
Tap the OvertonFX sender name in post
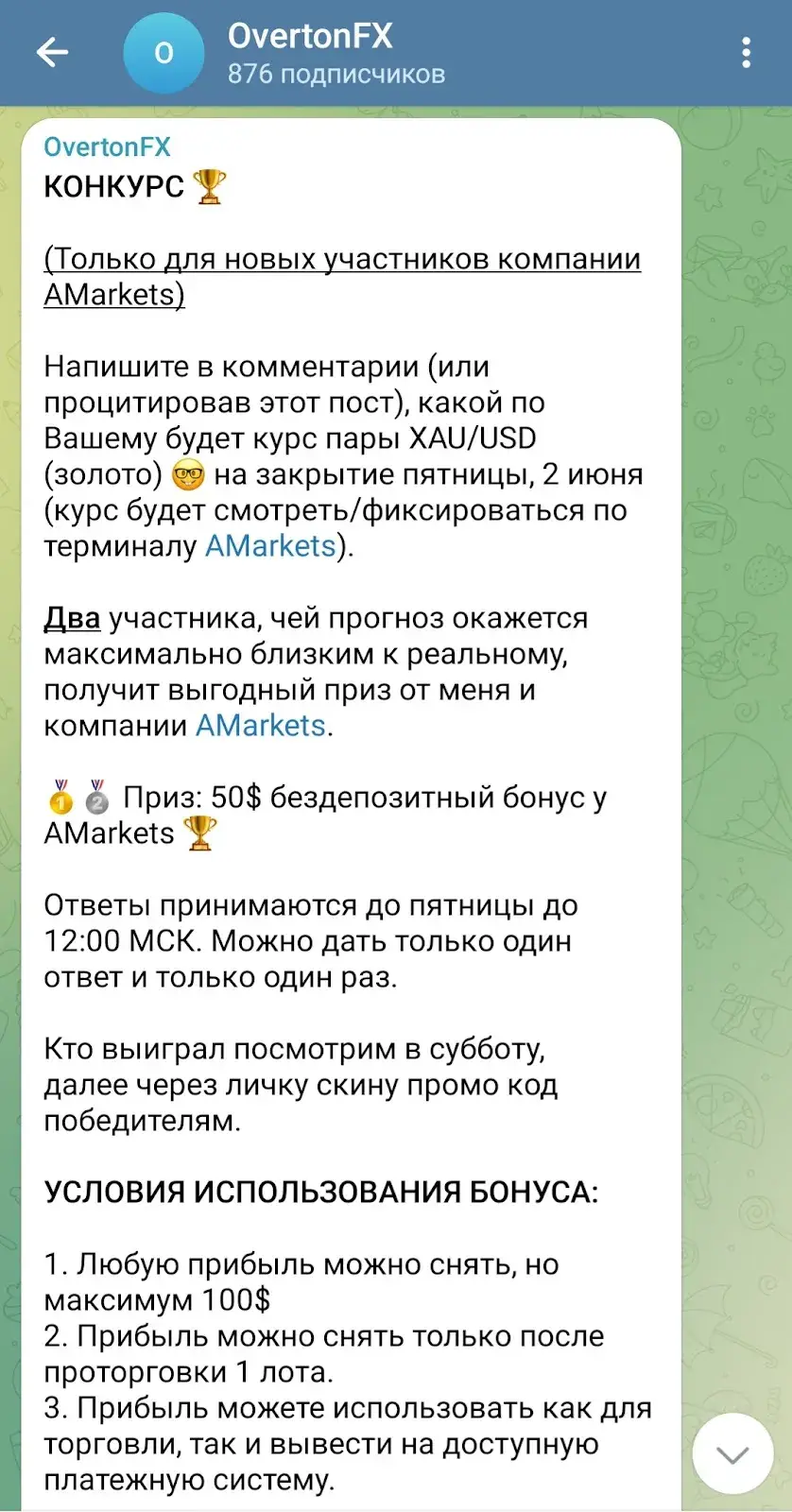tap(107, 146)
